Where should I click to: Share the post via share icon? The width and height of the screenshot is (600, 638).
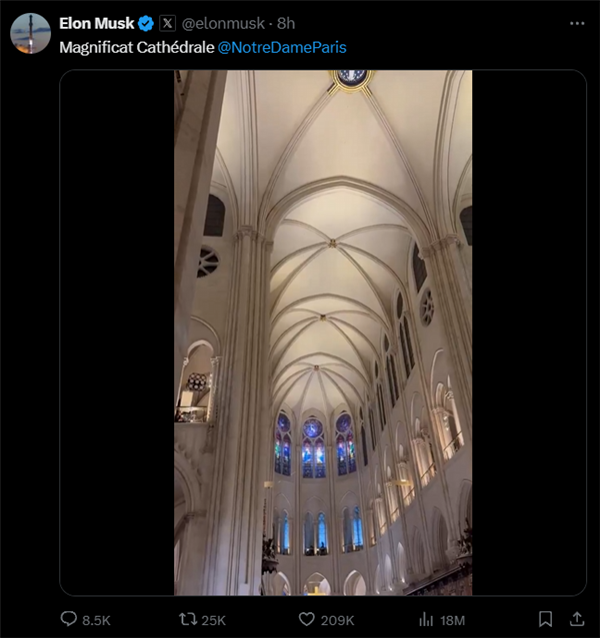coord(577,620)
